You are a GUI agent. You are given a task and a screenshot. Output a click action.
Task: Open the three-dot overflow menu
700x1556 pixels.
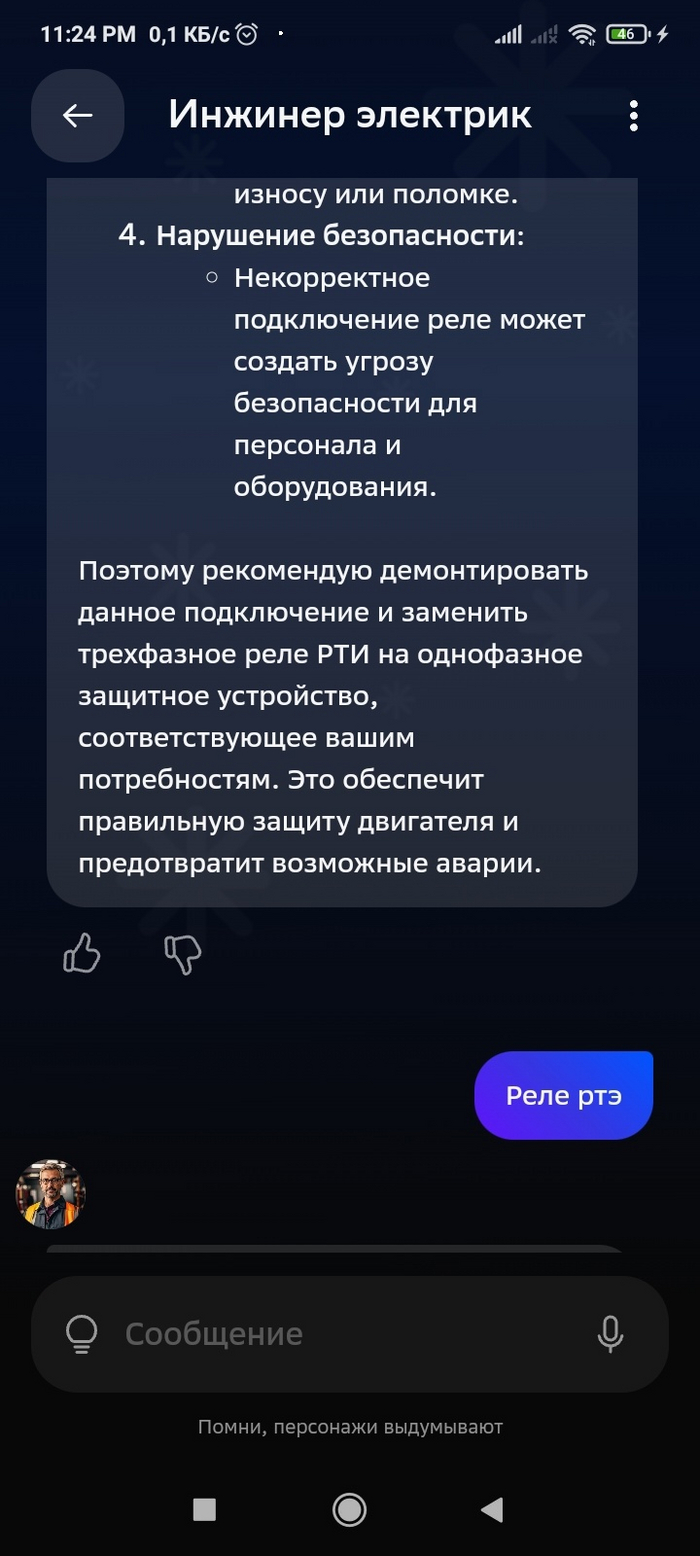[633, 116]
